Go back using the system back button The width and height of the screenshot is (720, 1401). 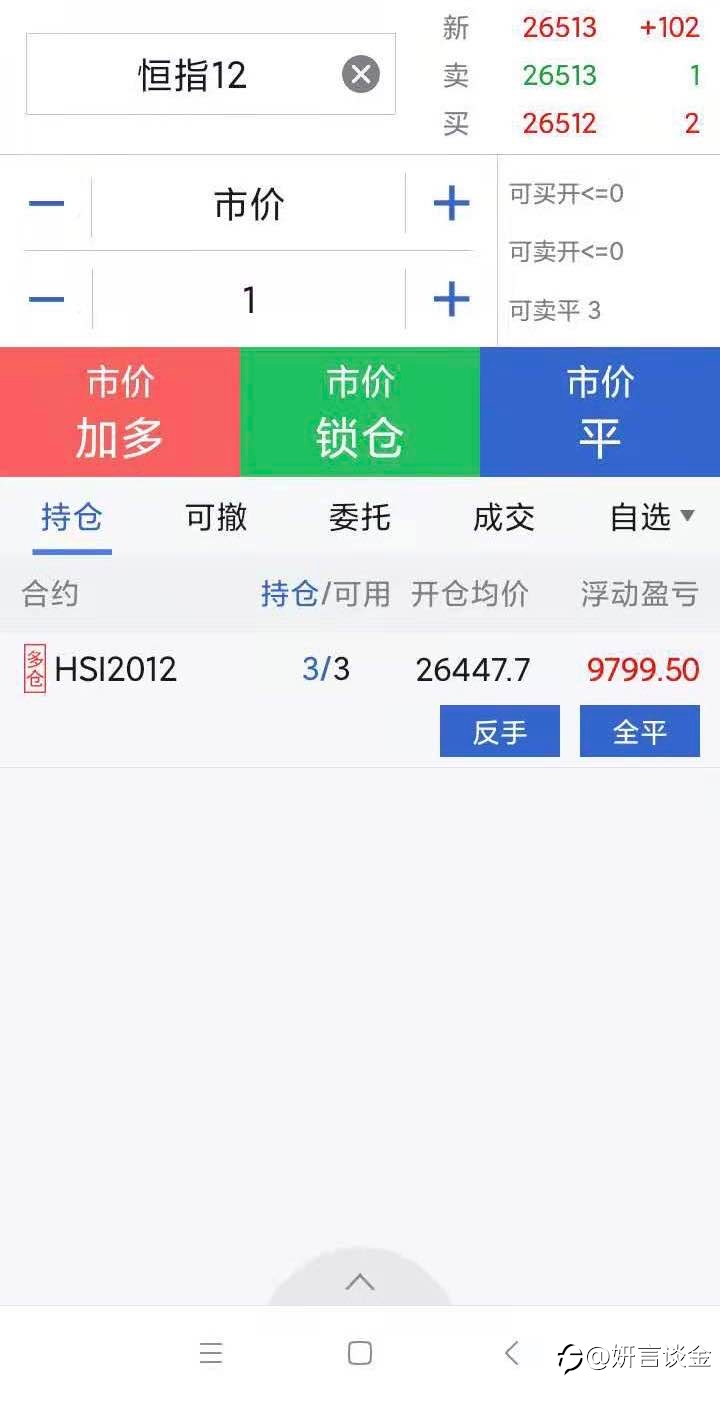(x=511, y=1354)
